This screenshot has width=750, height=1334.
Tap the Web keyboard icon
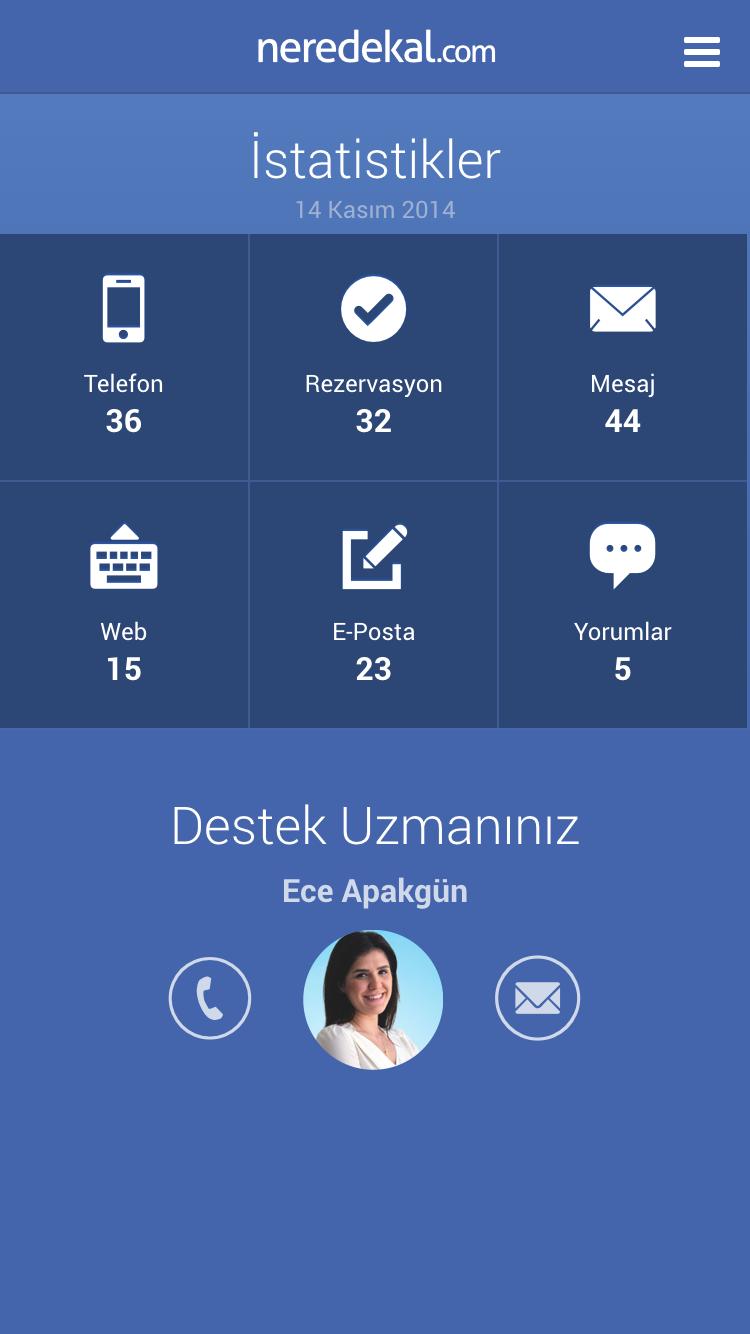tap(124, 557)
